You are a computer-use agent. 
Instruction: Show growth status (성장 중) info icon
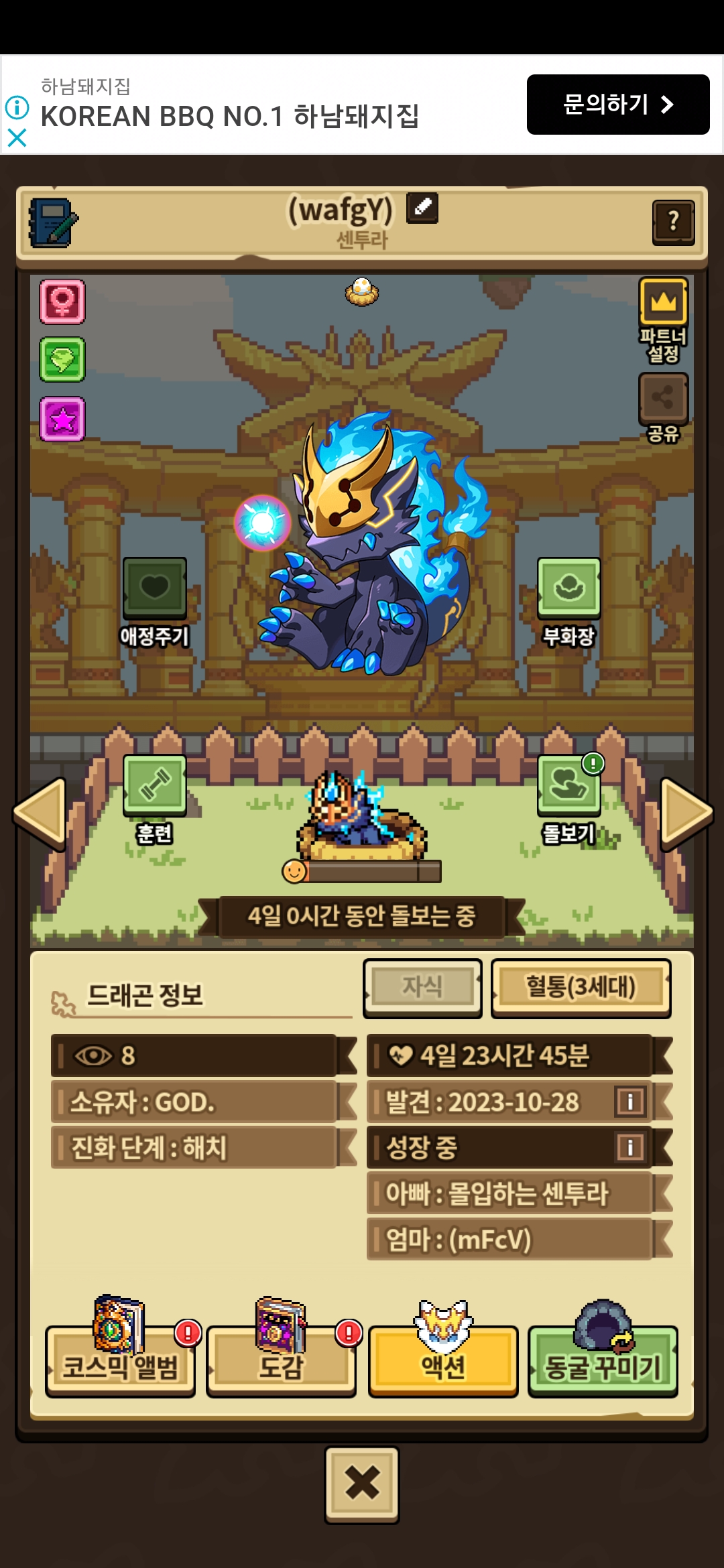pyautogui.click(x=630, y=1147)
